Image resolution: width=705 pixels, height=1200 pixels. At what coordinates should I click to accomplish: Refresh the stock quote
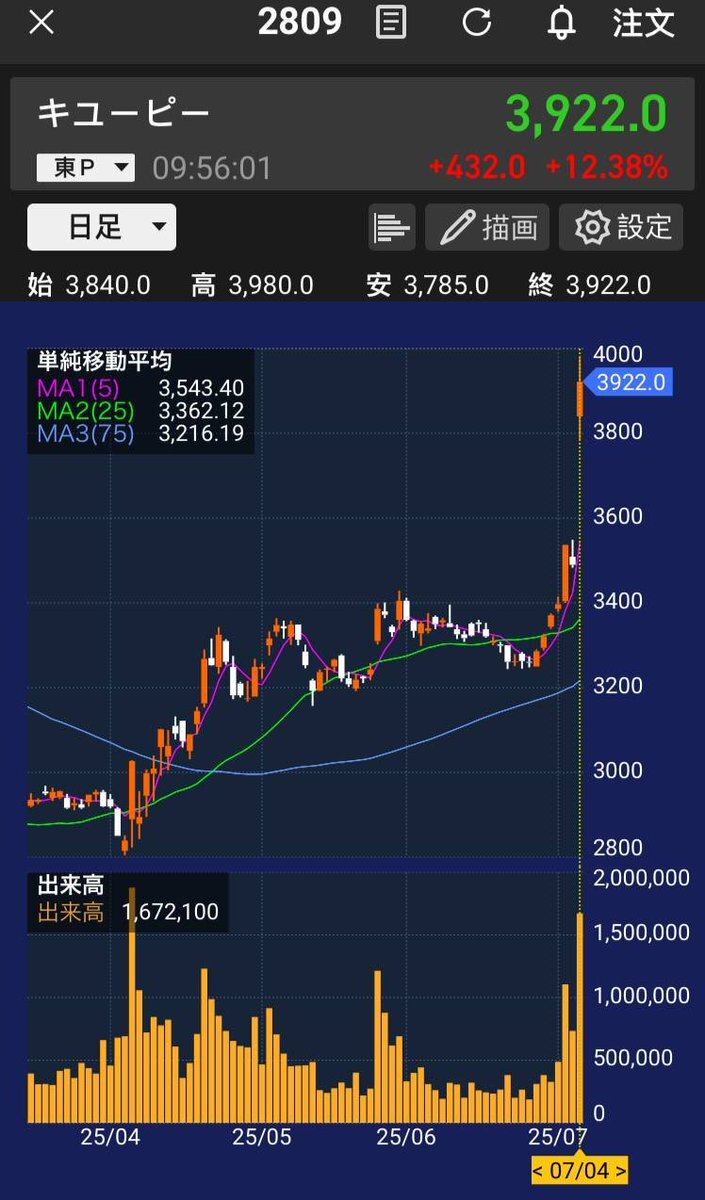coord(477,22)
